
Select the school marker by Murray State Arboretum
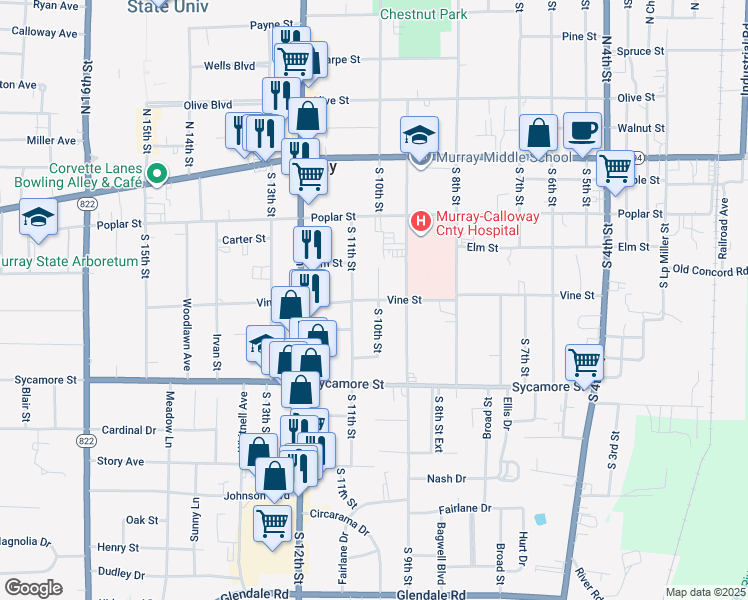point(38,218)
